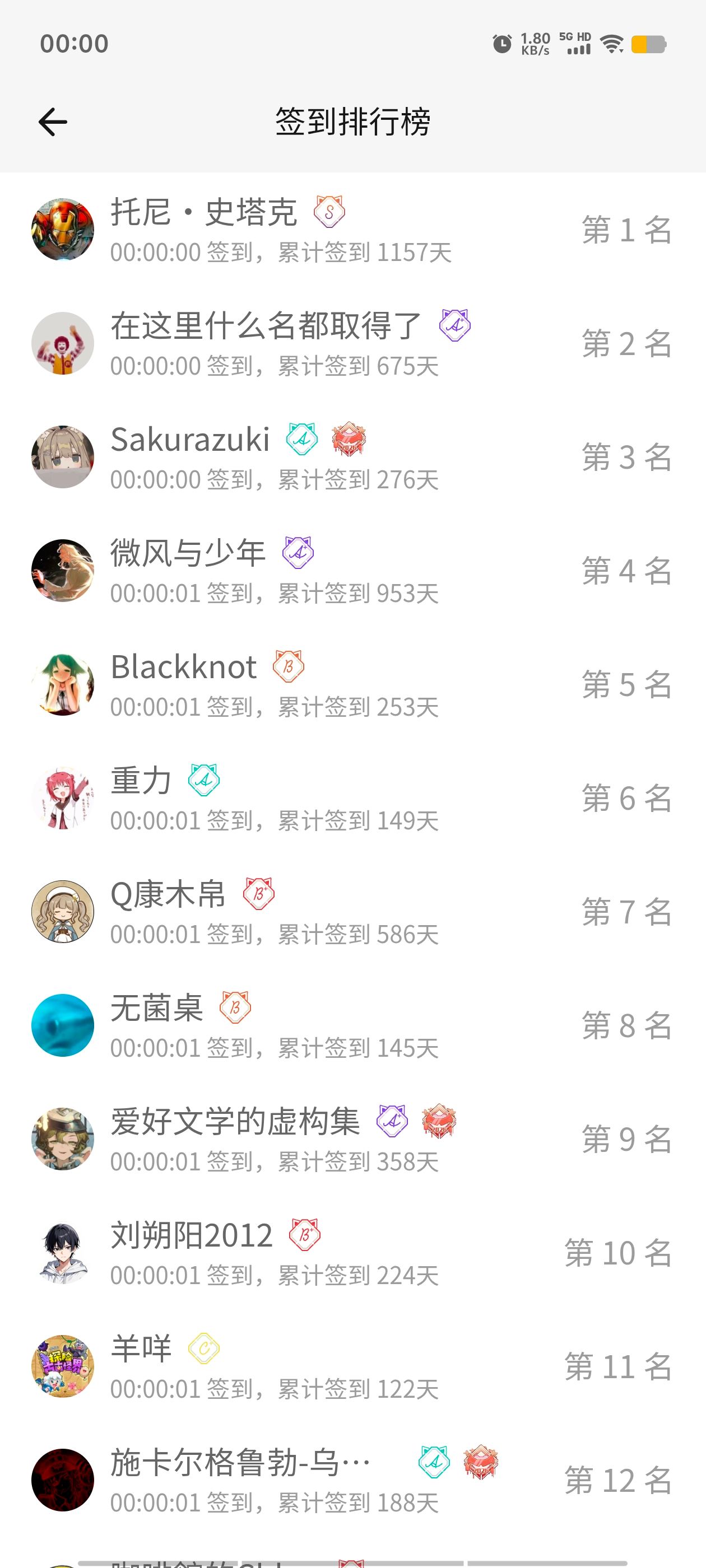Select the teal A badge beside 重力
706x1568 pixels.
click(x=204, y=781)
